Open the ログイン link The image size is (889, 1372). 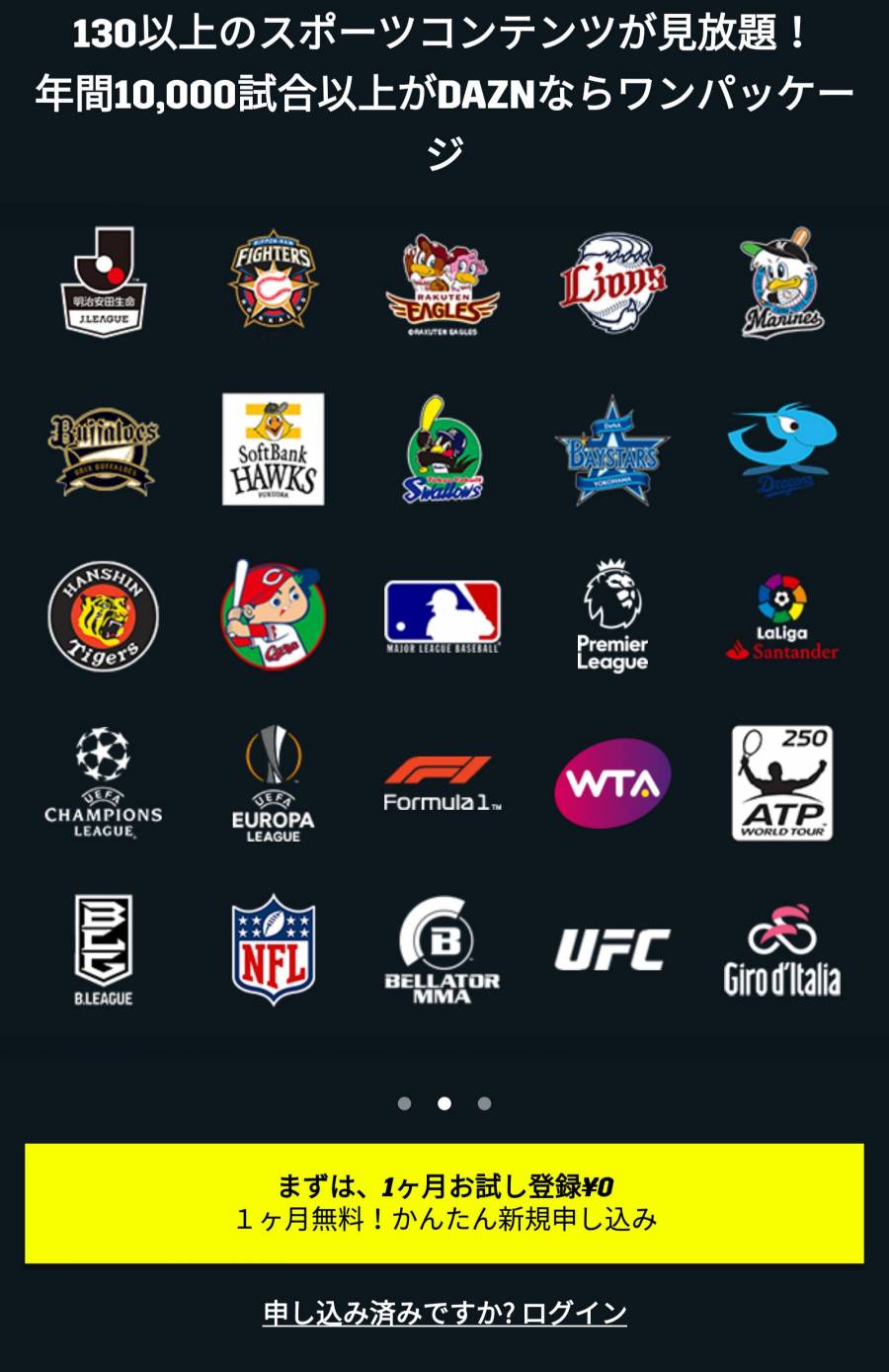coord(574,1313)
